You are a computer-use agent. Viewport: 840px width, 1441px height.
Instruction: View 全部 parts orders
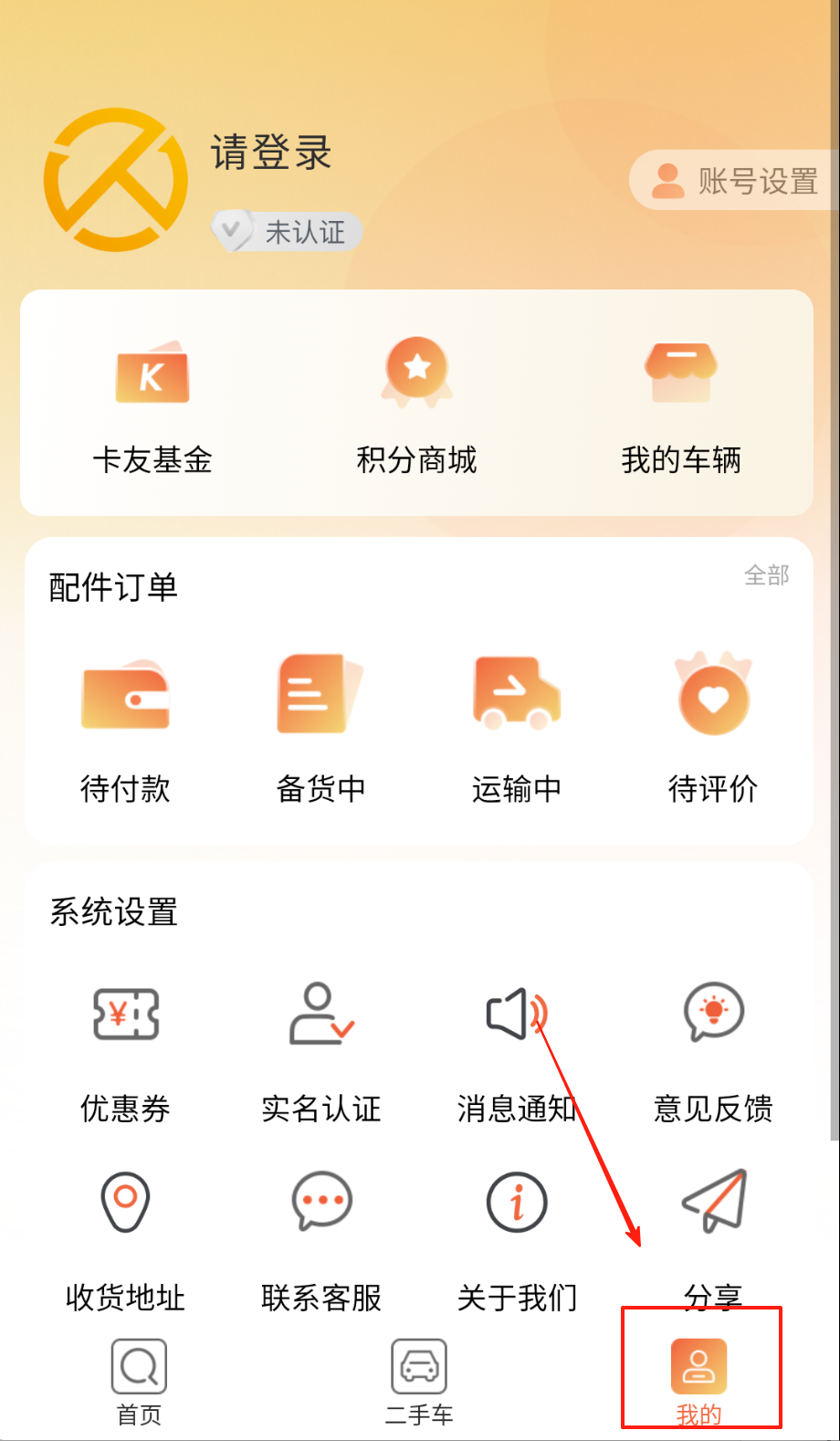point(766,575)
